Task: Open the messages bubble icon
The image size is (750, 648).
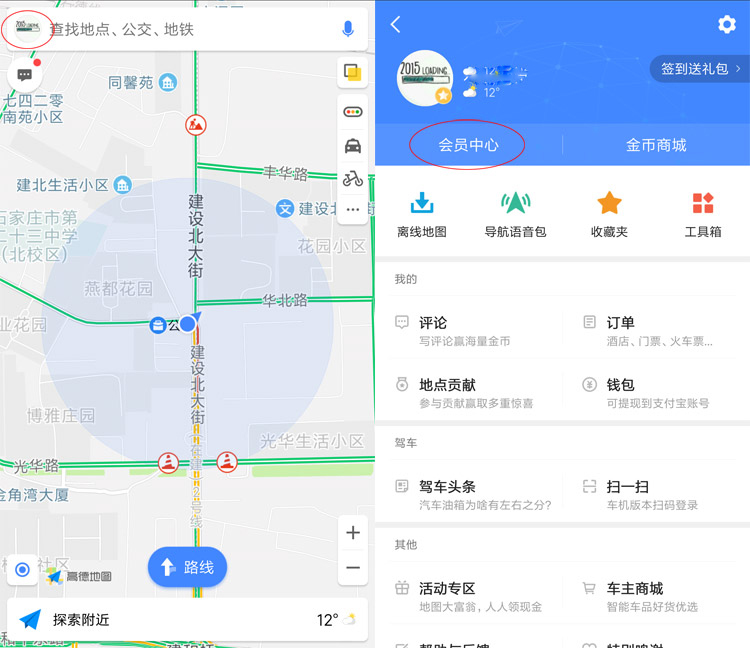Action: coord(23,75)
